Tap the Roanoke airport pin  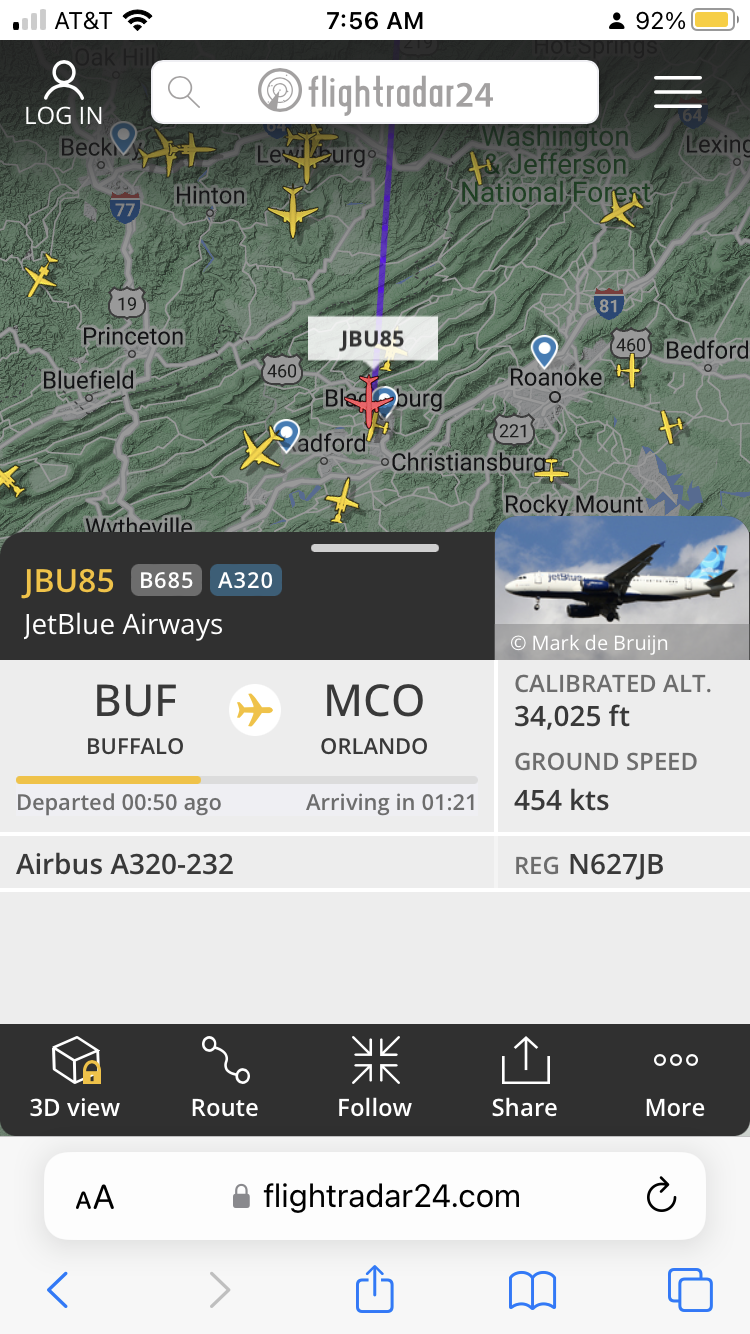pos(544,351)
